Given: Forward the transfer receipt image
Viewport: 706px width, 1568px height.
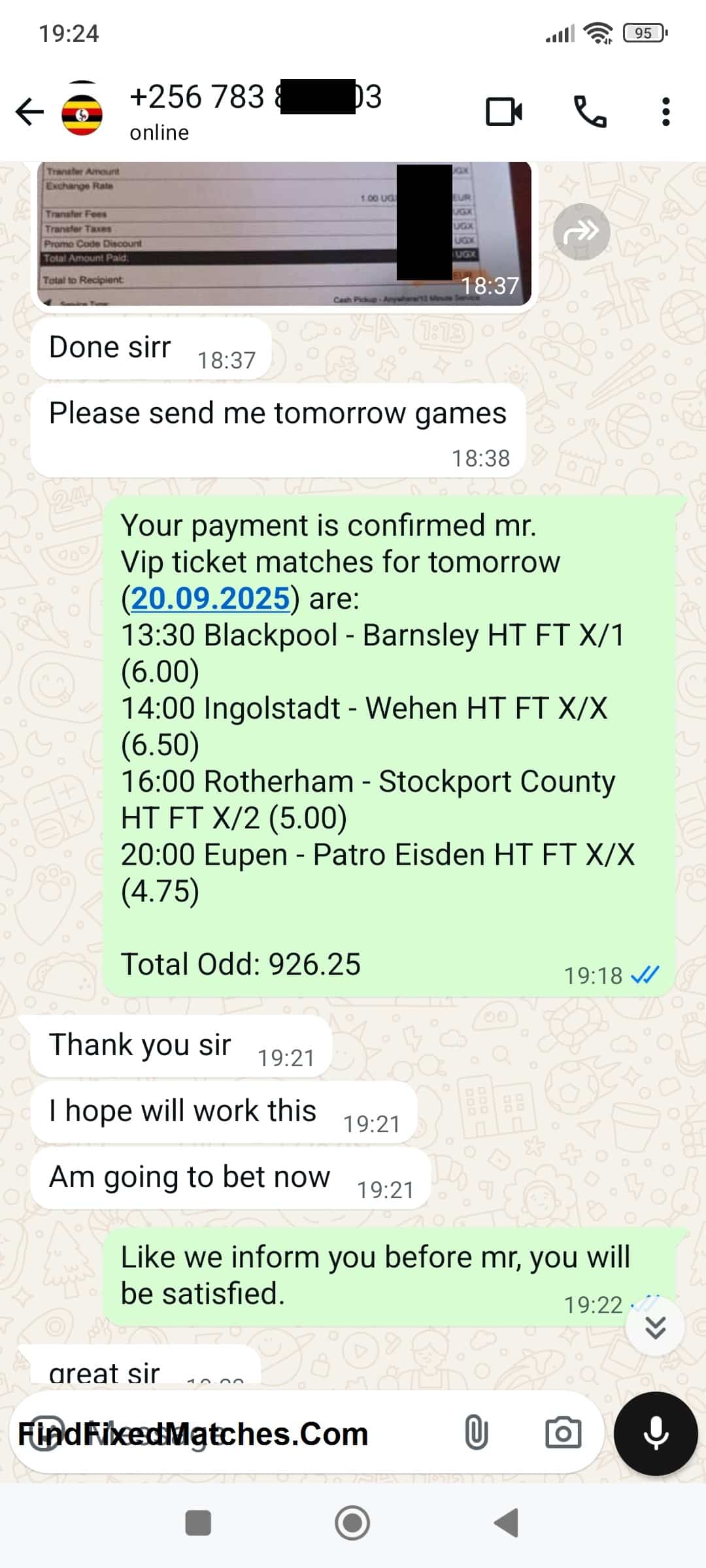Looking at the screenshot, I should 581,231.
